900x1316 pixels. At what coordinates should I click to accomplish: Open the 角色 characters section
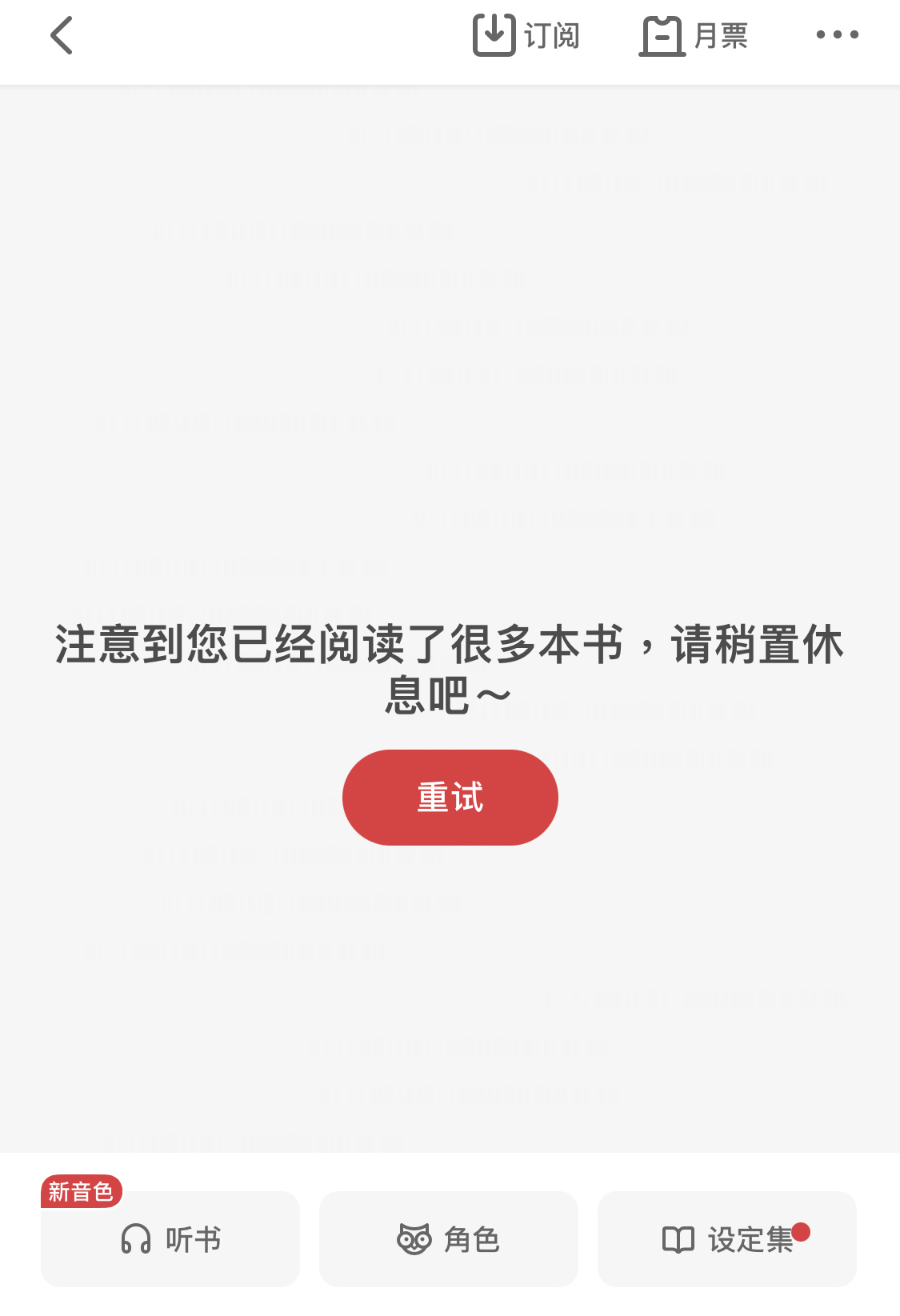click(448, 1238)
